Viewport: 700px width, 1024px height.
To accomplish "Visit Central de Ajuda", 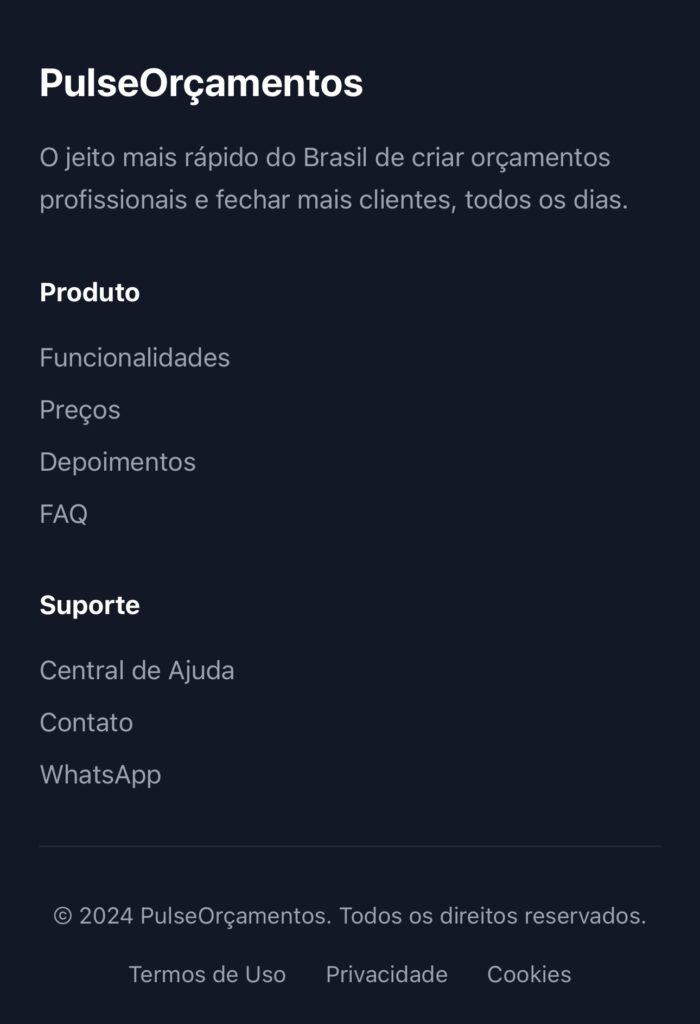I will click(137, 670).
